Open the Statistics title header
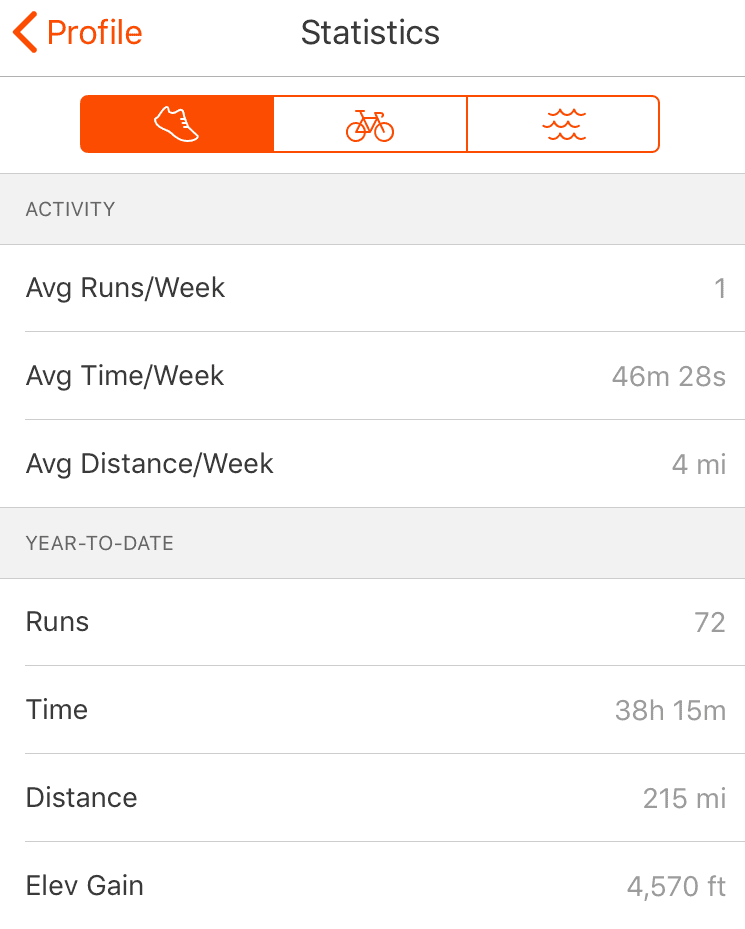The height and width of the screenshot is (929, 745). point(370,33)
